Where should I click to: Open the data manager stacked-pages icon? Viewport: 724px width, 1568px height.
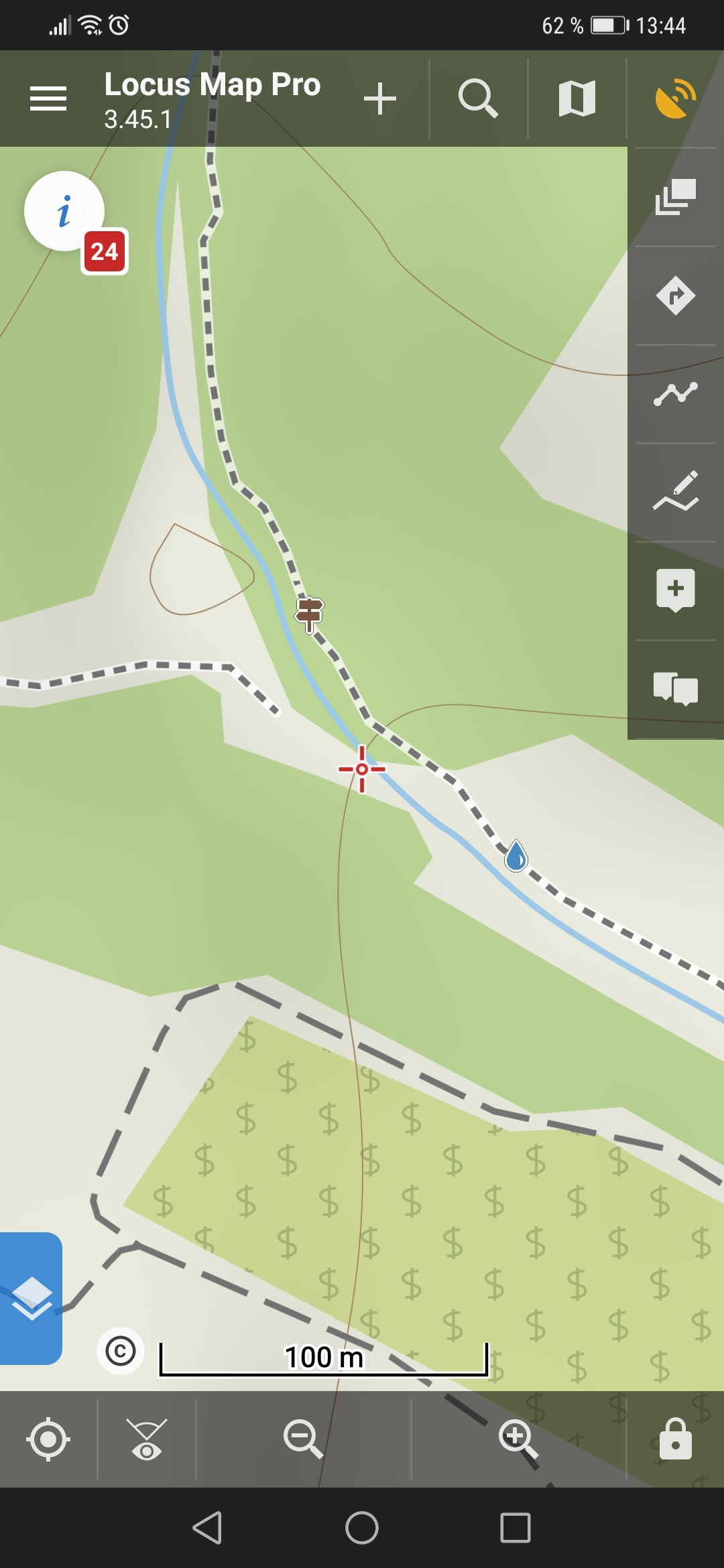pyautogui.click(x=675, y=197)
